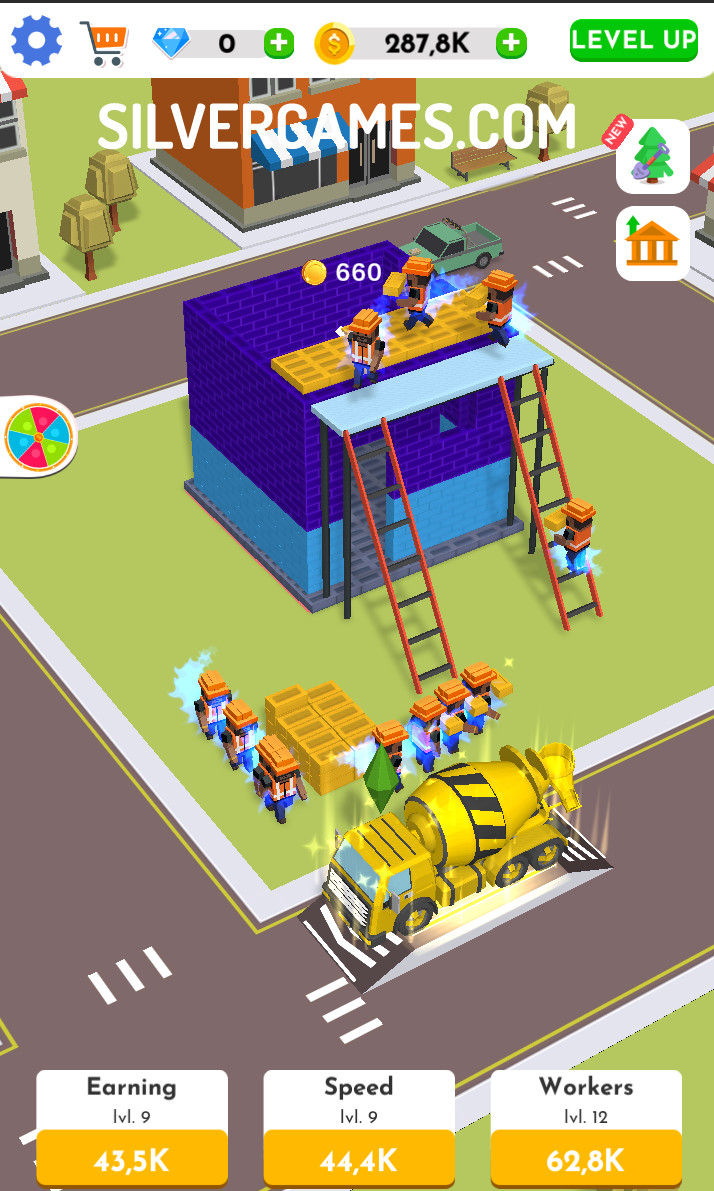The height and width of the screenshot is (1191, 714).
Task: Open the shopping cart store
Action: pos(105,42)
